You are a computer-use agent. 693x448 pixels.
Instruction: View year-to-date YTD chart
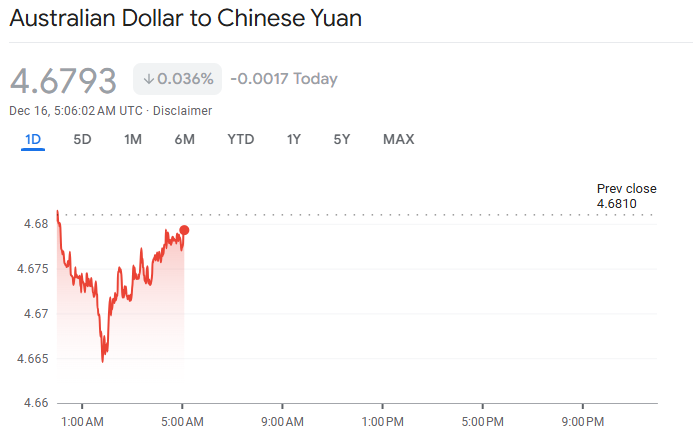(240, 139)
